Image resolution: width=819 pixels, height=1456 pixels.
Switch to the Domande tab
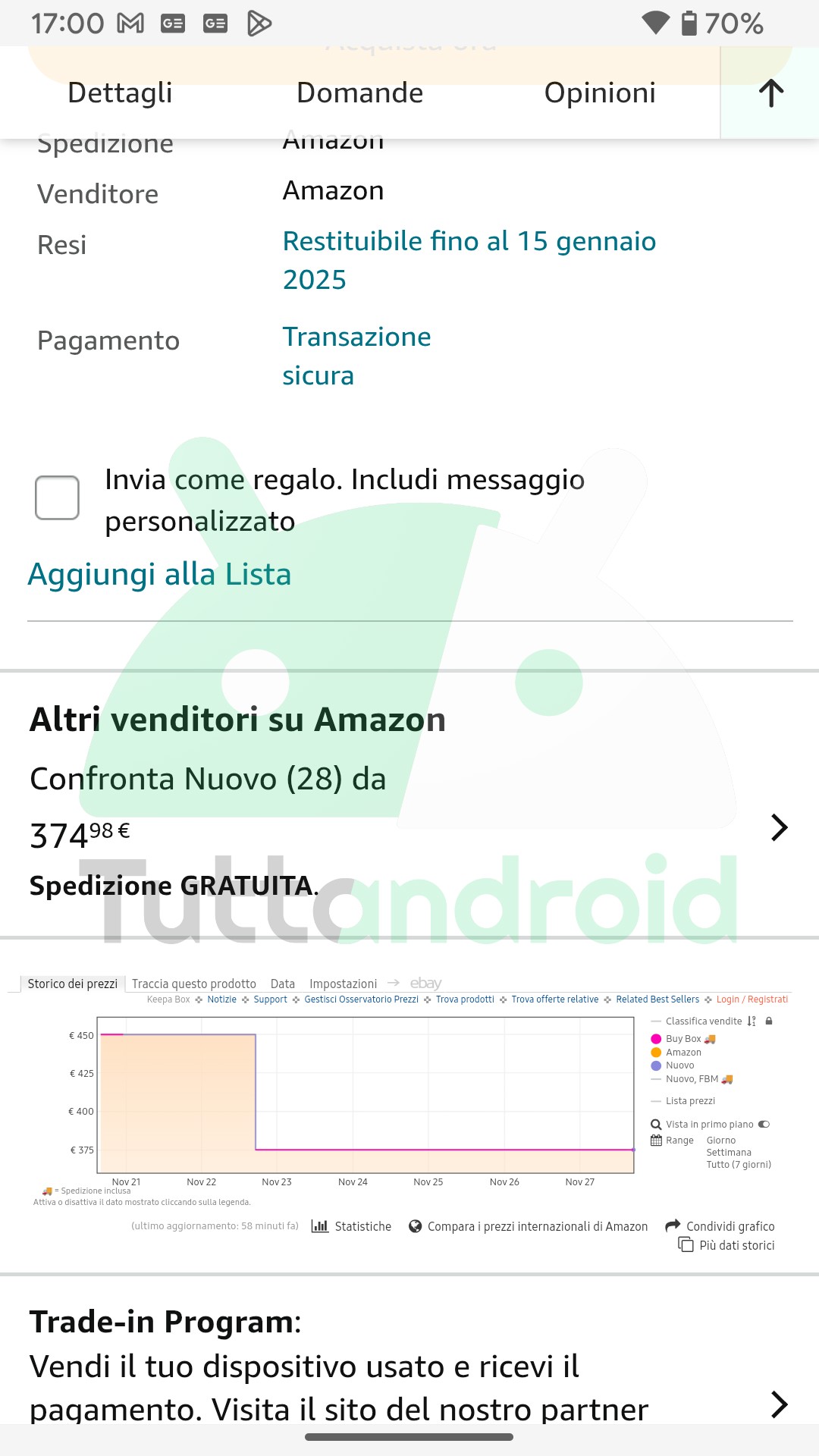pyautogui.click(x=359, y=93)
